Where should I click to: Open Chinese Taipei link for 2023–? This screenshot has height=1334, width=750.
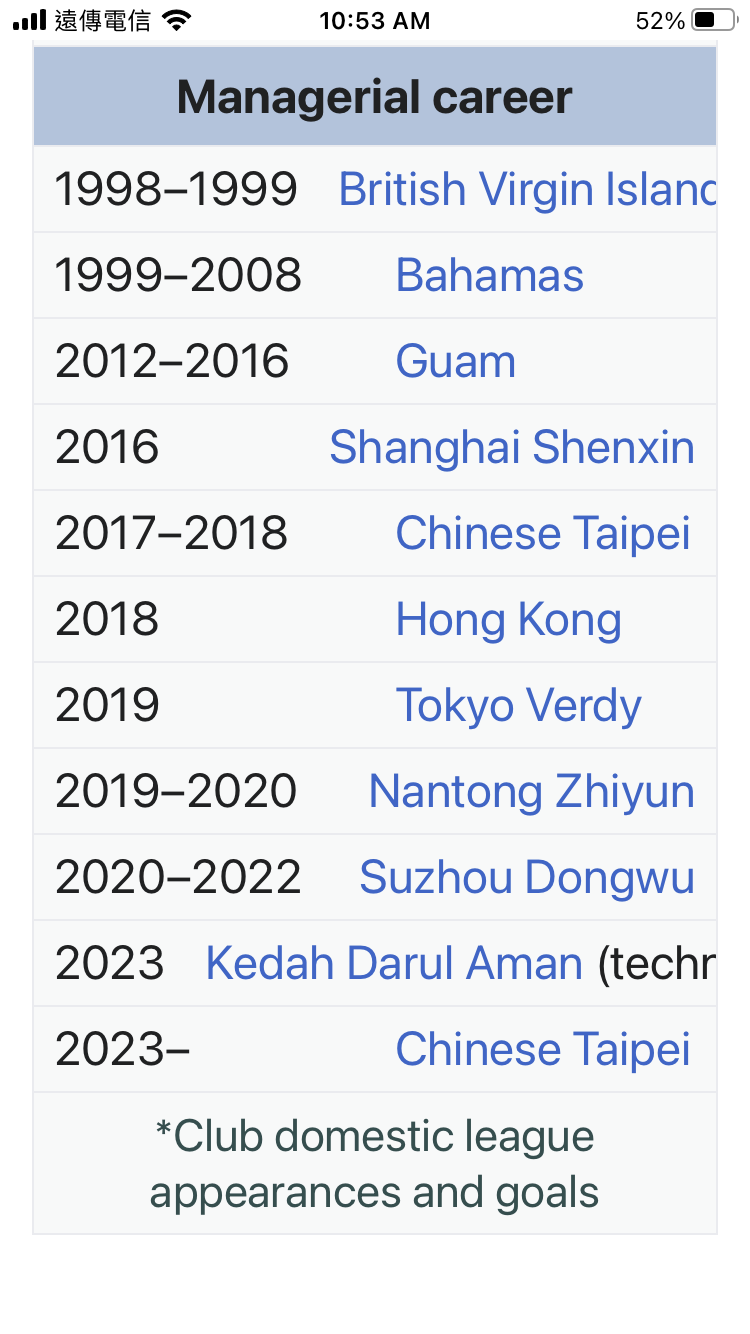pyautogui.click(x=542, y=1049)
